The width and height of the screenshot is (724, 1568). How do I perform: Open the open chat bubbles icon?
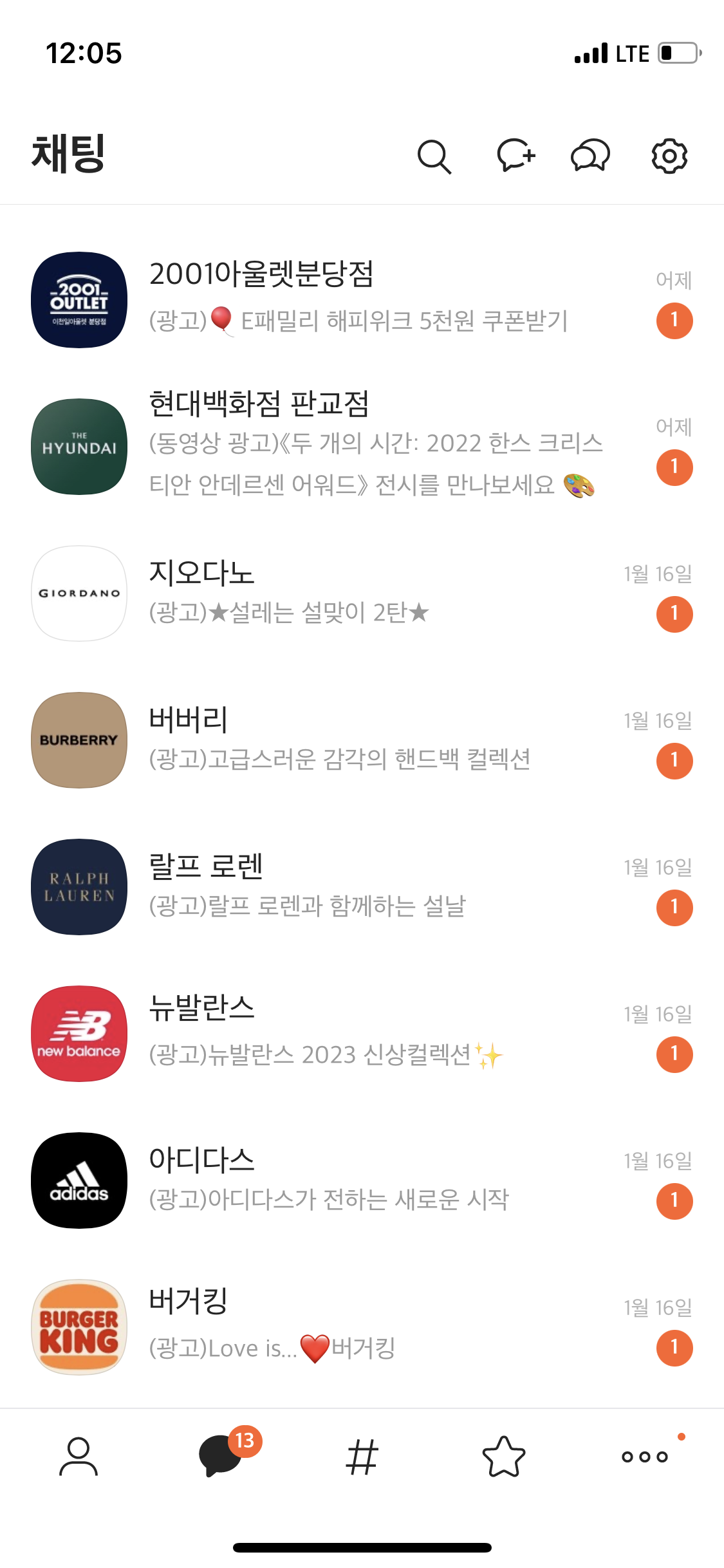590,156
